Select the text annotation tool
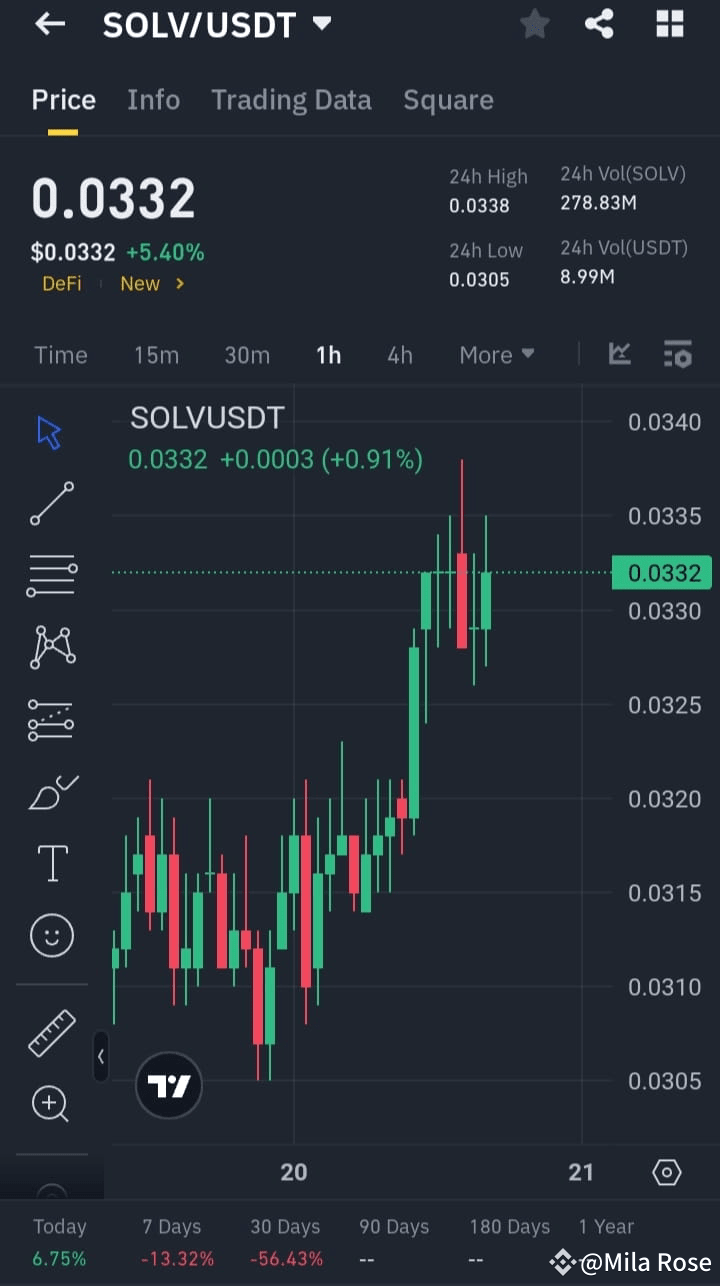The height and width of the screenshot is (1286, 720). (50, 863)
